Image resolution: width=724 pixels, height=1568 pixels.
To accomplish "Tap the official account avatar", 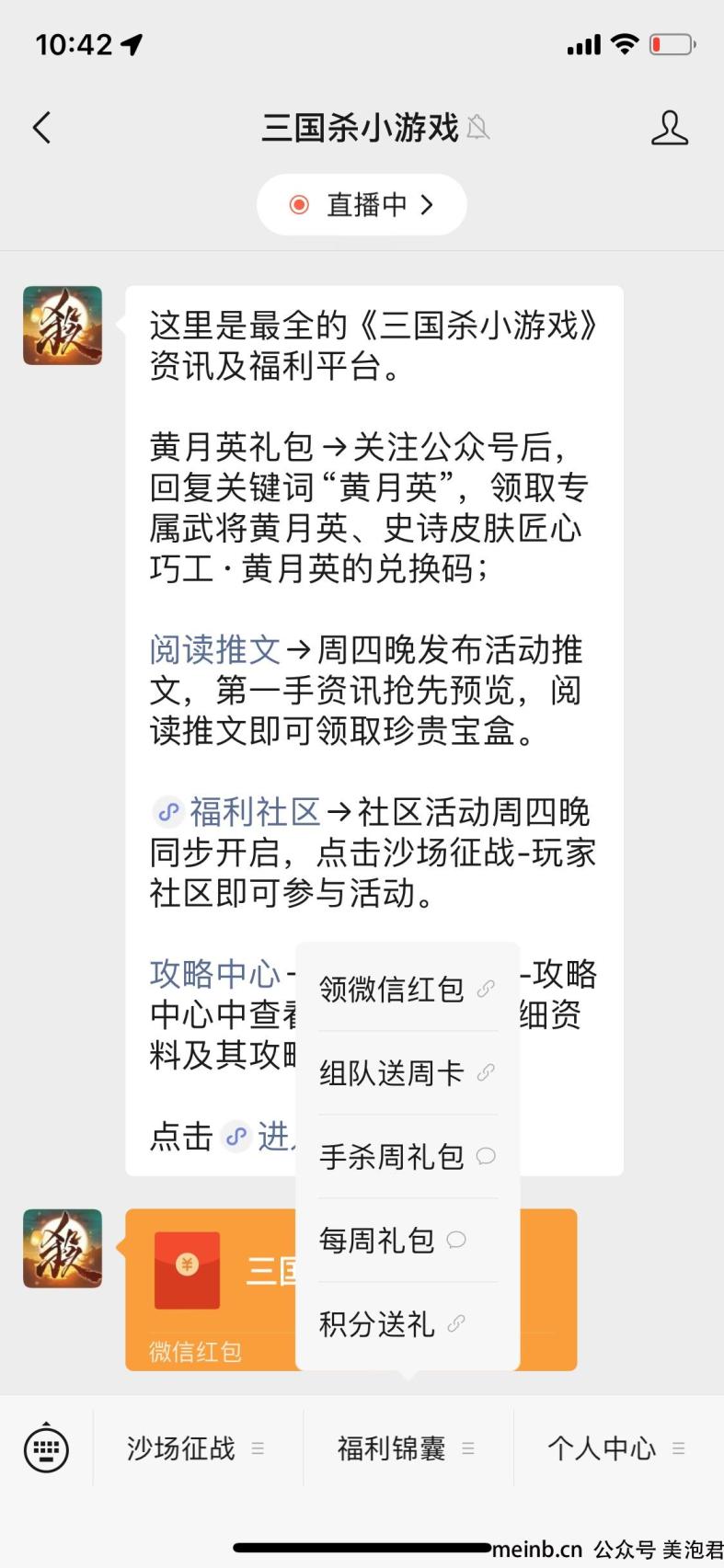I will (63, 326).
